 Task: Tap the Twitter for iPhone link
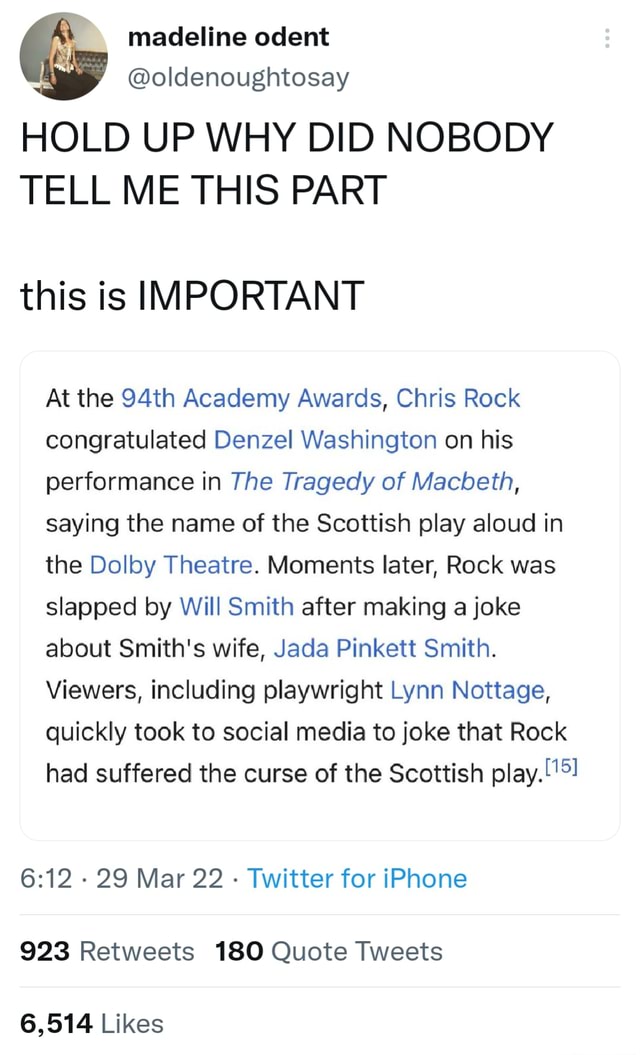coord(357,878)
